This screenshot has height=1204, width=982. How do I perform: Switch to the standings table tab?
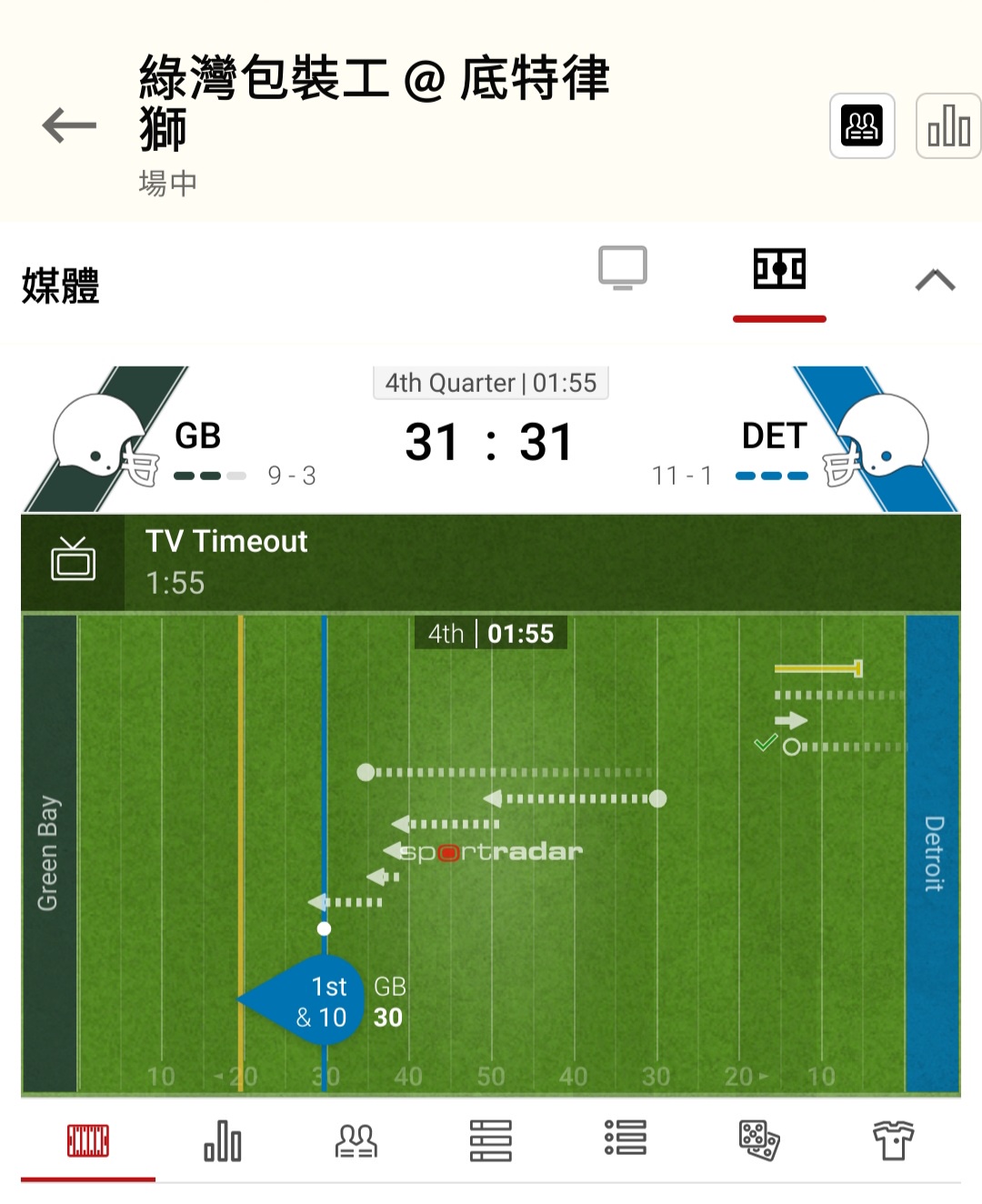(x=491, y=1140)
